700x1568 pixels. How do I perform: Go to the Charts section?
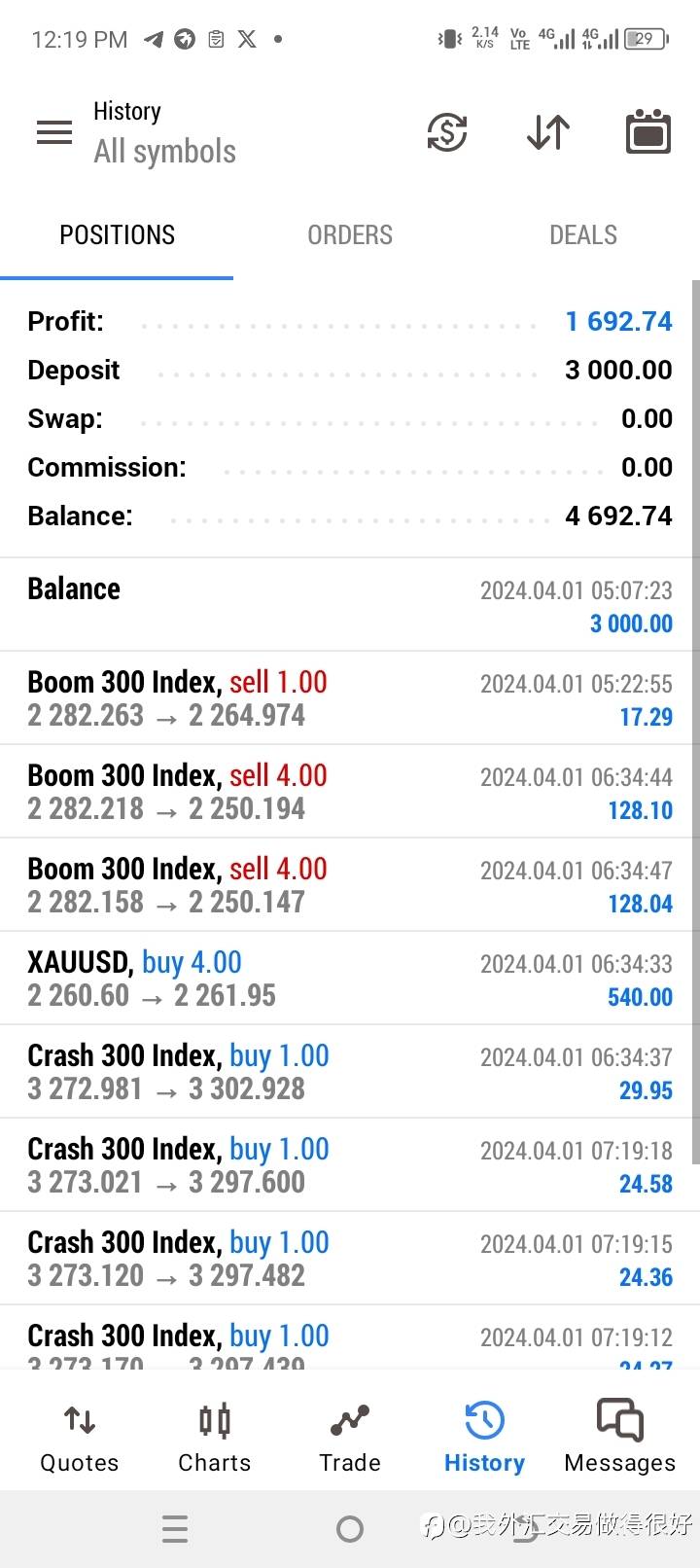pos(214,1438)
